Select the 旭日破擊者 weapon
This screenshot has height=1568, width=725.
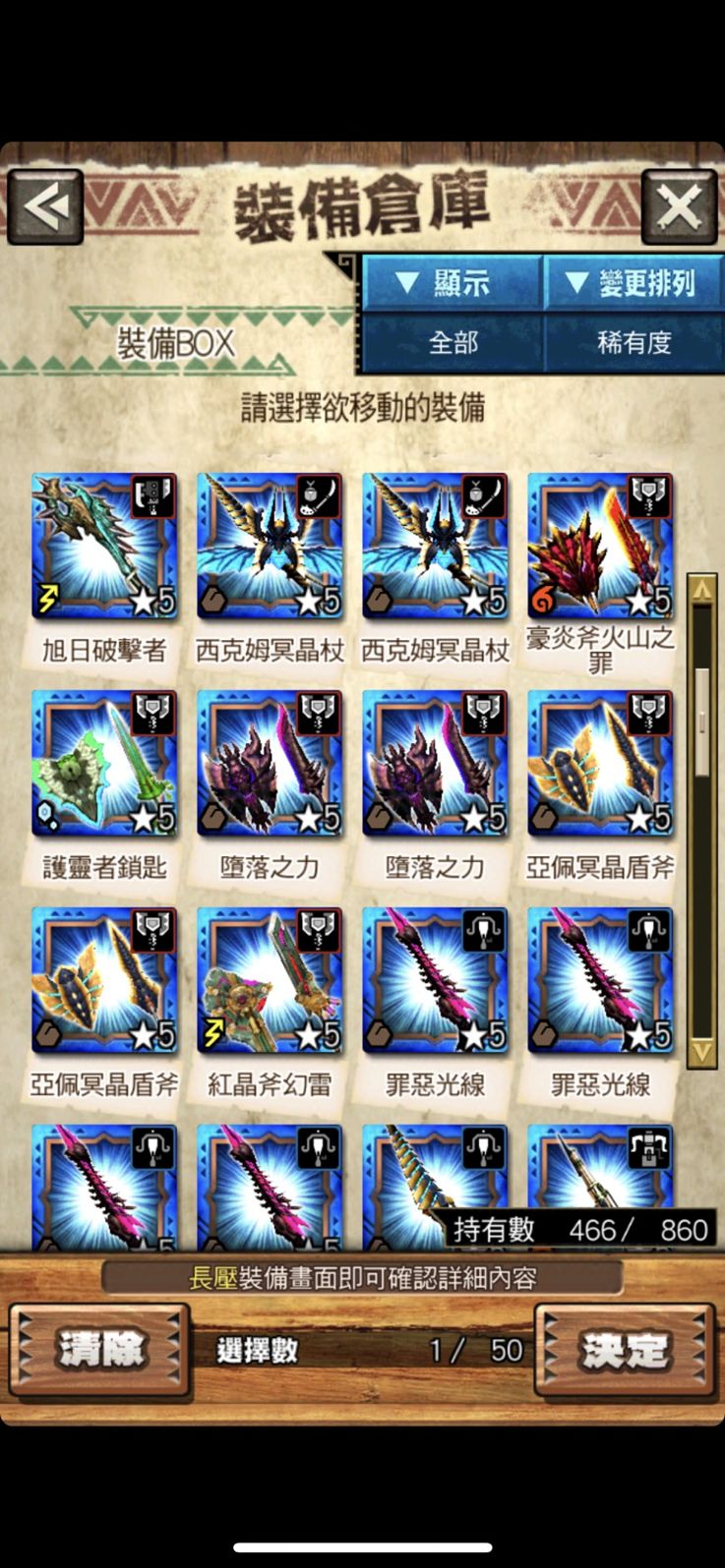[104, 546]
